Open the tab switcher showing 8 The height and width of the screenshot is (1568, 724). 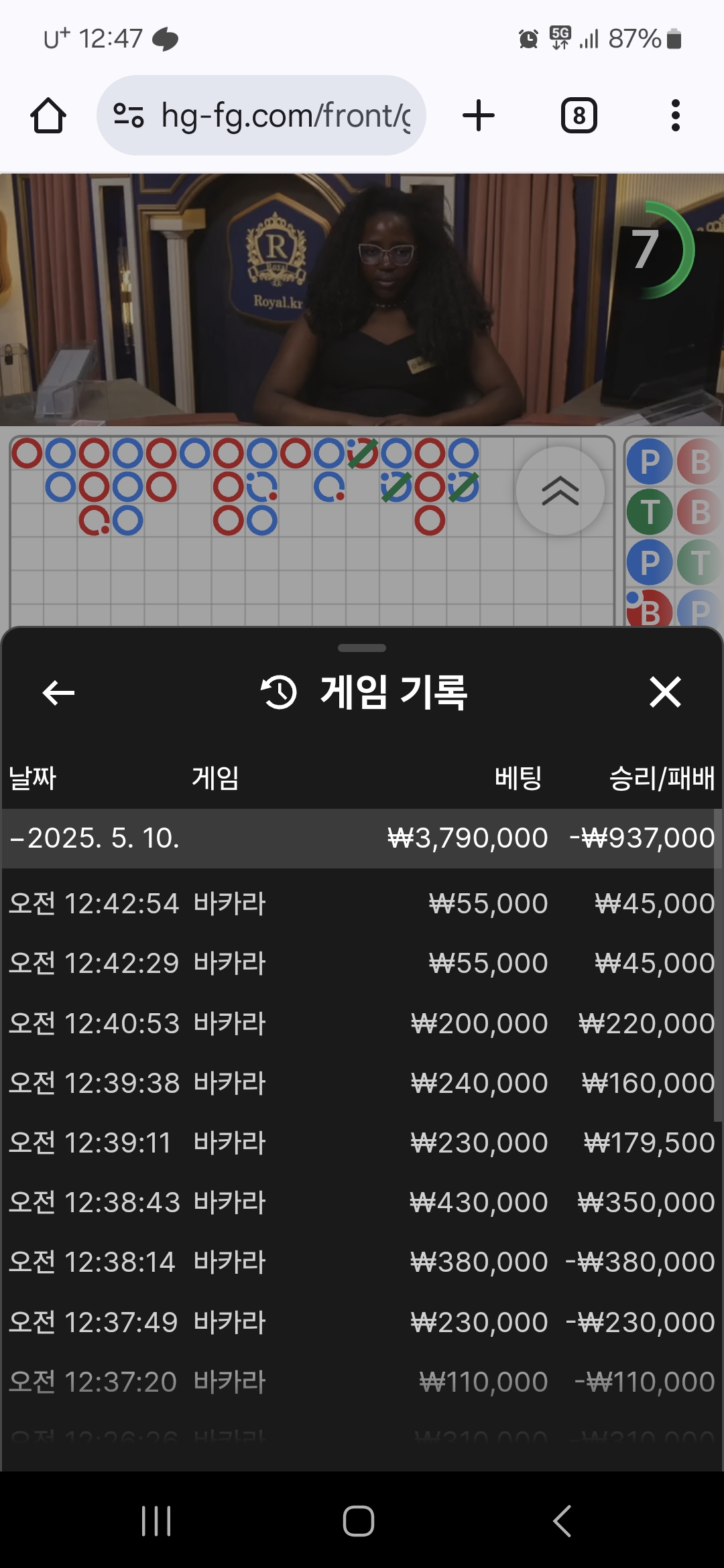[579, 115]
